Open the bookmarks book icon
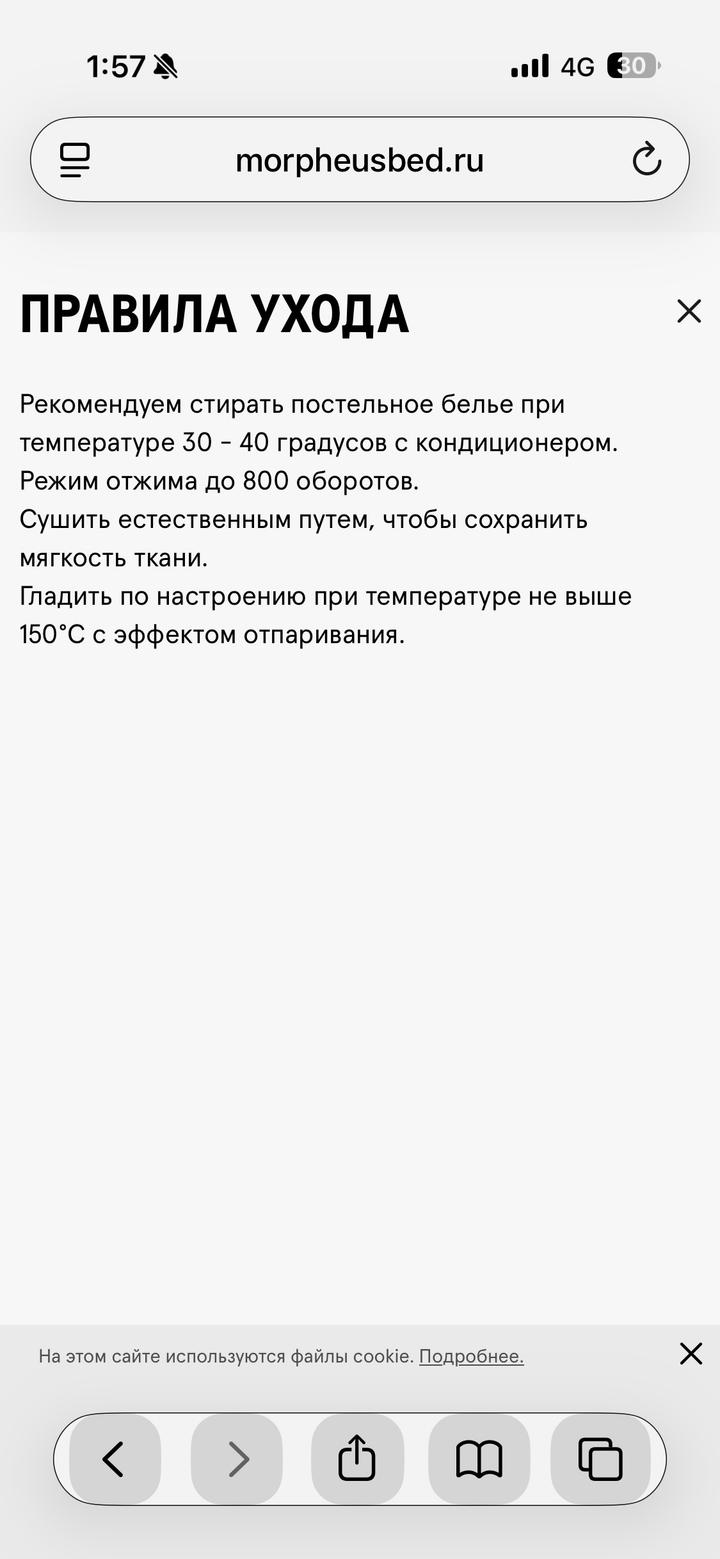The image size is (720, 1559). coord(479,1459)
